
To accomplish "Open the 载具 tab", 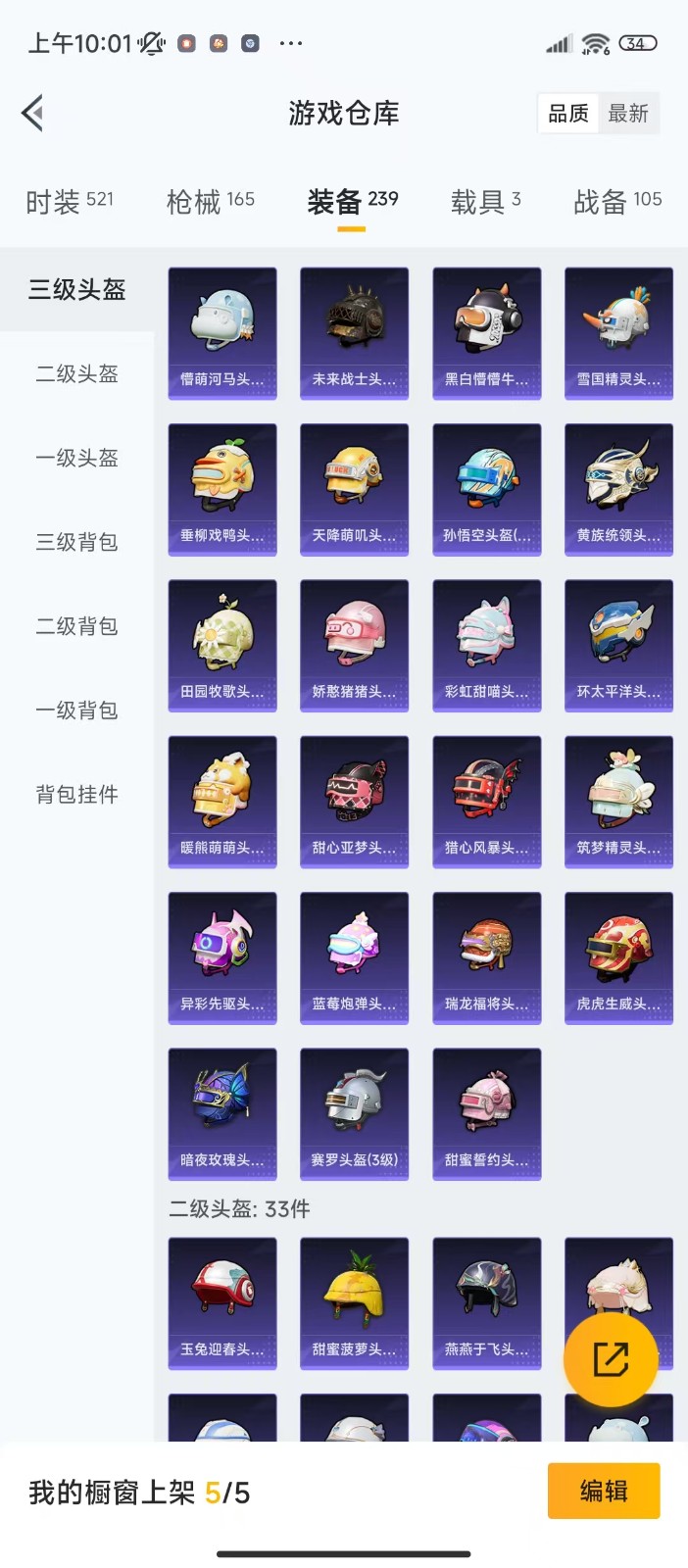I will (x=485, y=202).
